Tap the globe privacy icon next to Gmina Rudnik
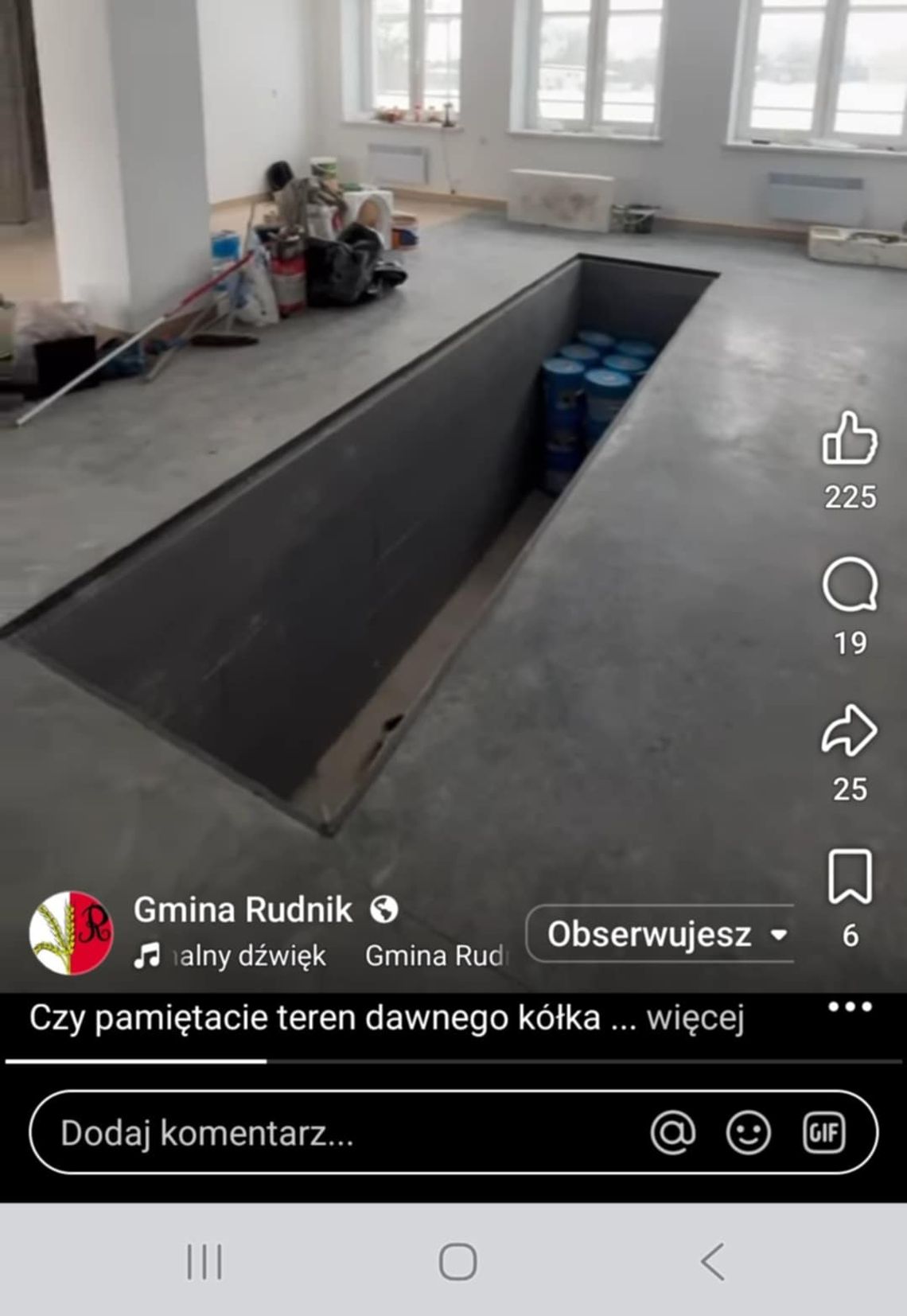 click(x=385, y=910)
